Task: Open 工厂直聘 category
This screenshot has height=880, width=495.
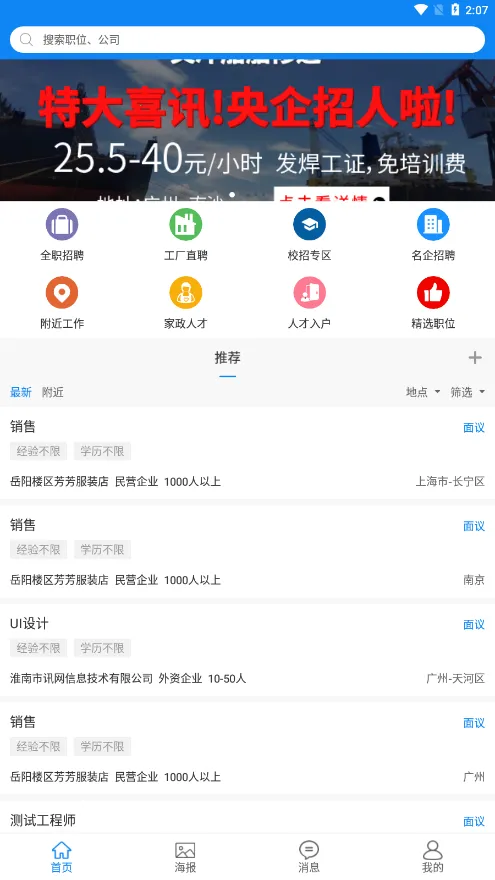Action: 186,235
